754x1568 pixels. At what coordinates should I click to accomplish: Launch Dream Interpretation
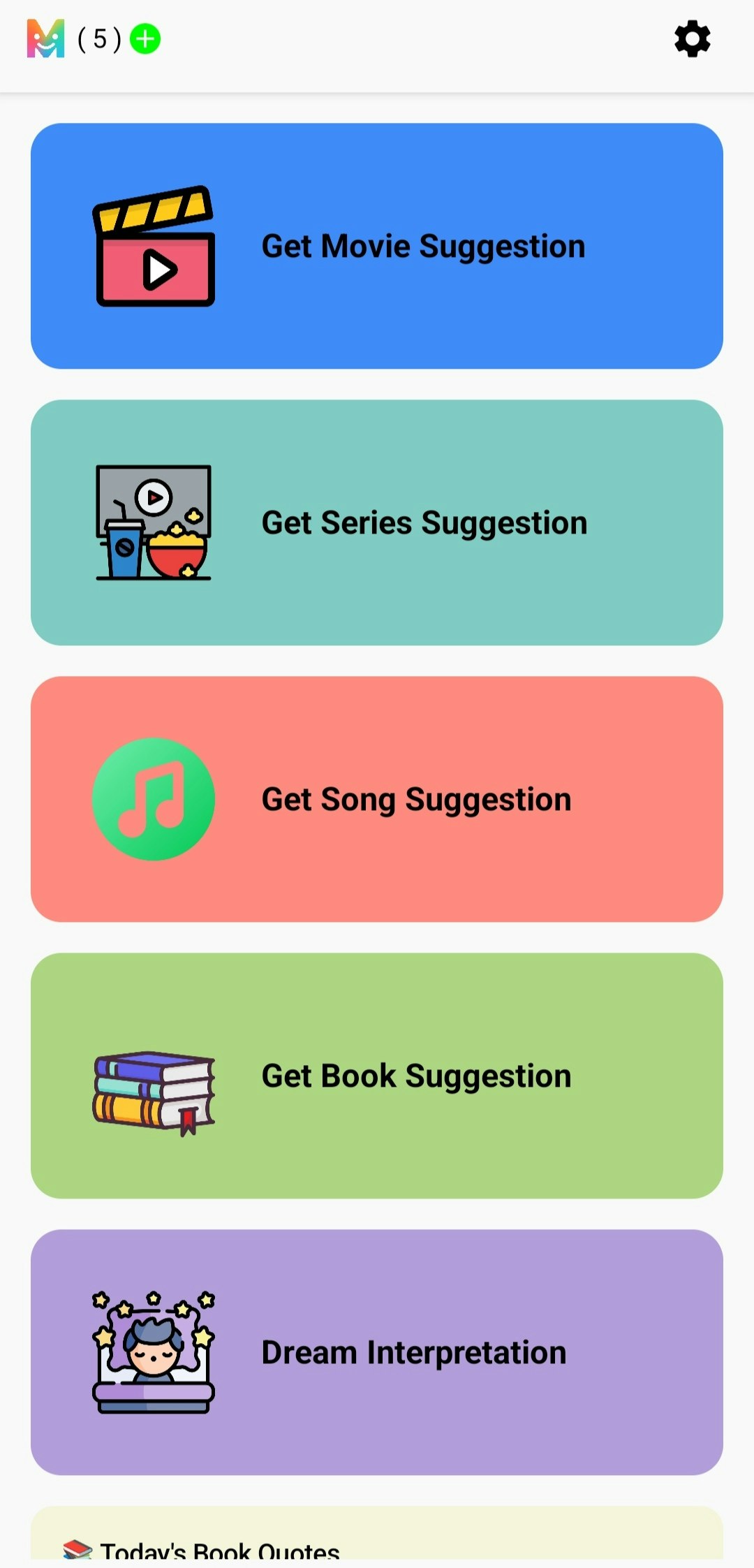point(377,1352)
